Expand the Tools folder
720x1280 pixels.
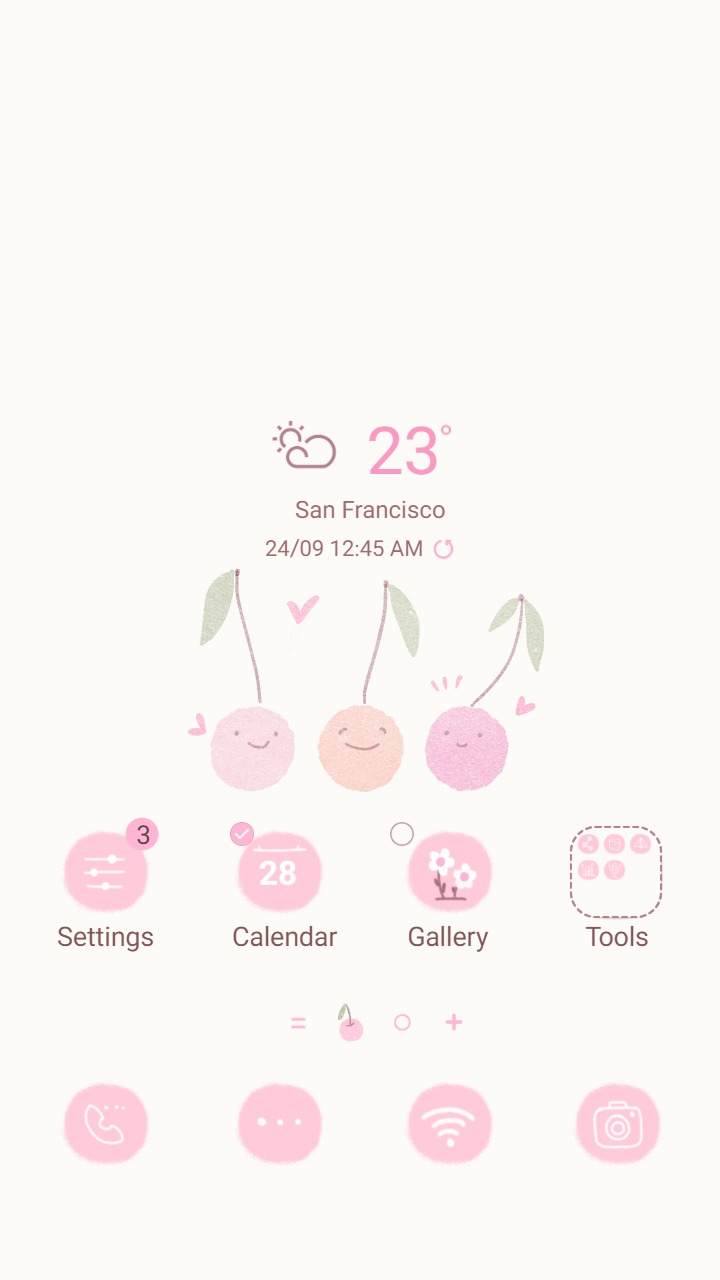pyautogui.click(x=616, y=871)
